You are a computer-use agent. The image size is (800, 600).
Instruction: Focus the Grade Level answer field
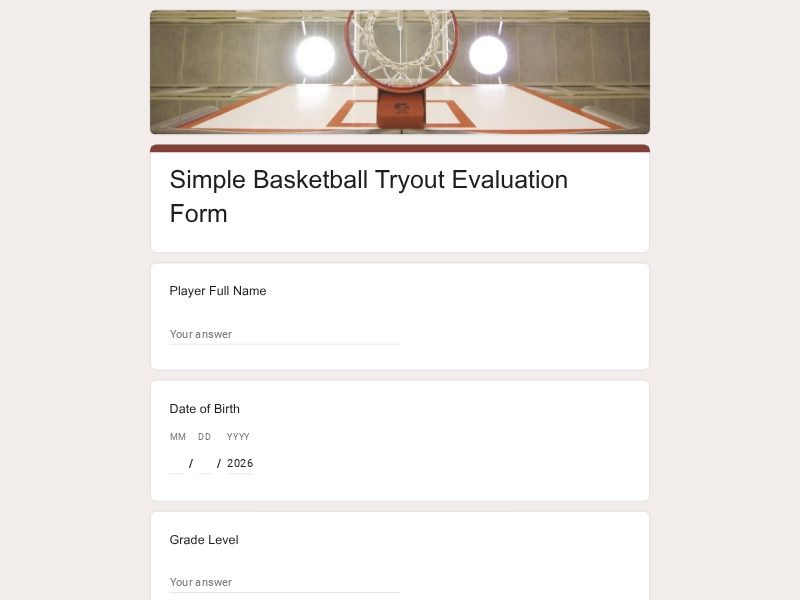coord(284,582)
